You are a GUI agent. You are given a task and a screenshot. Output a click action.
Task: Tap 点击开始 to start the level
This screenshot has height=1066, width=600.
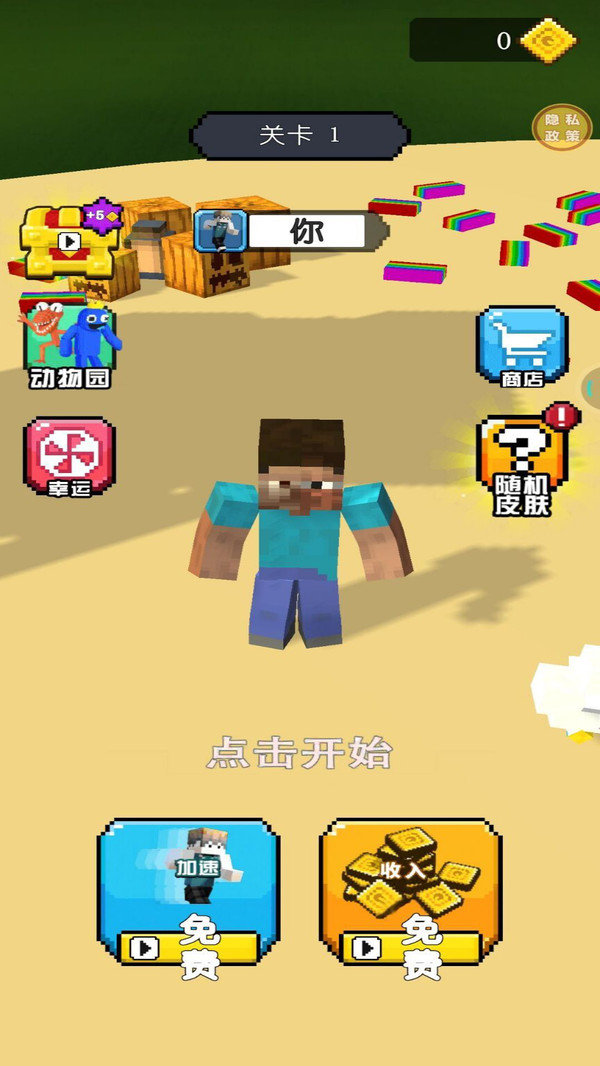[300, 753]
